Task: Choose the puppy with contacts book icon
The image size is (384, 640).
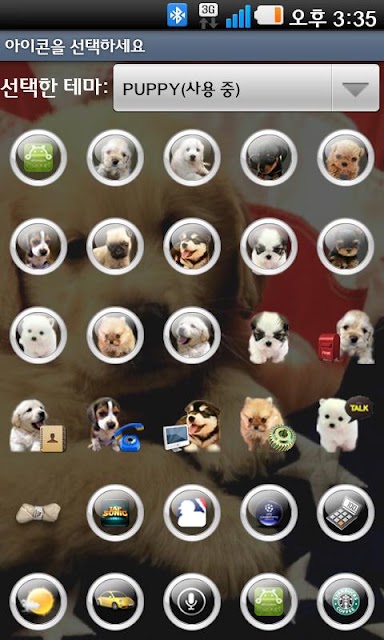Action: [38, 425]
